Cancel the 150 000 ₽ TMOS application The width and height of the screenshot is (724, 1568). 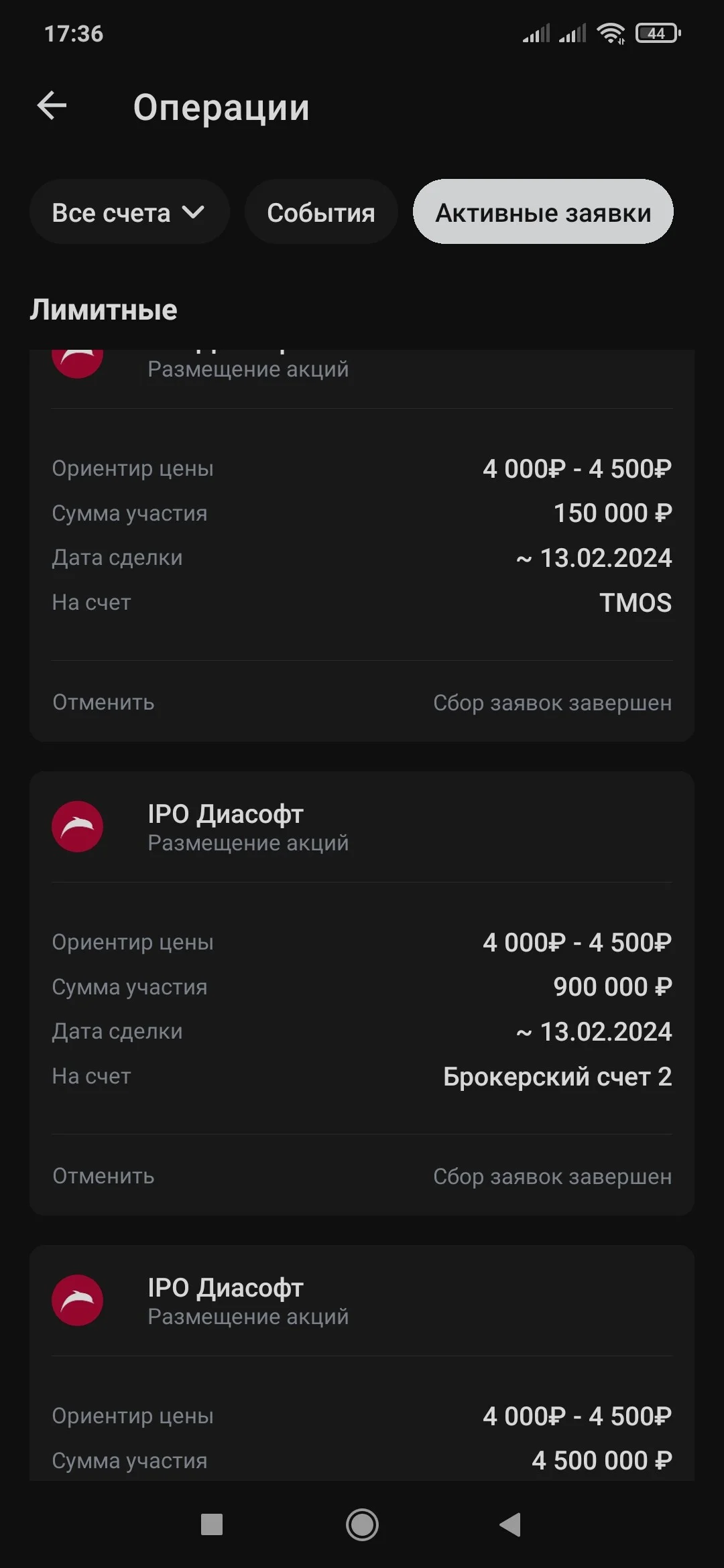(x=103, y=702)
